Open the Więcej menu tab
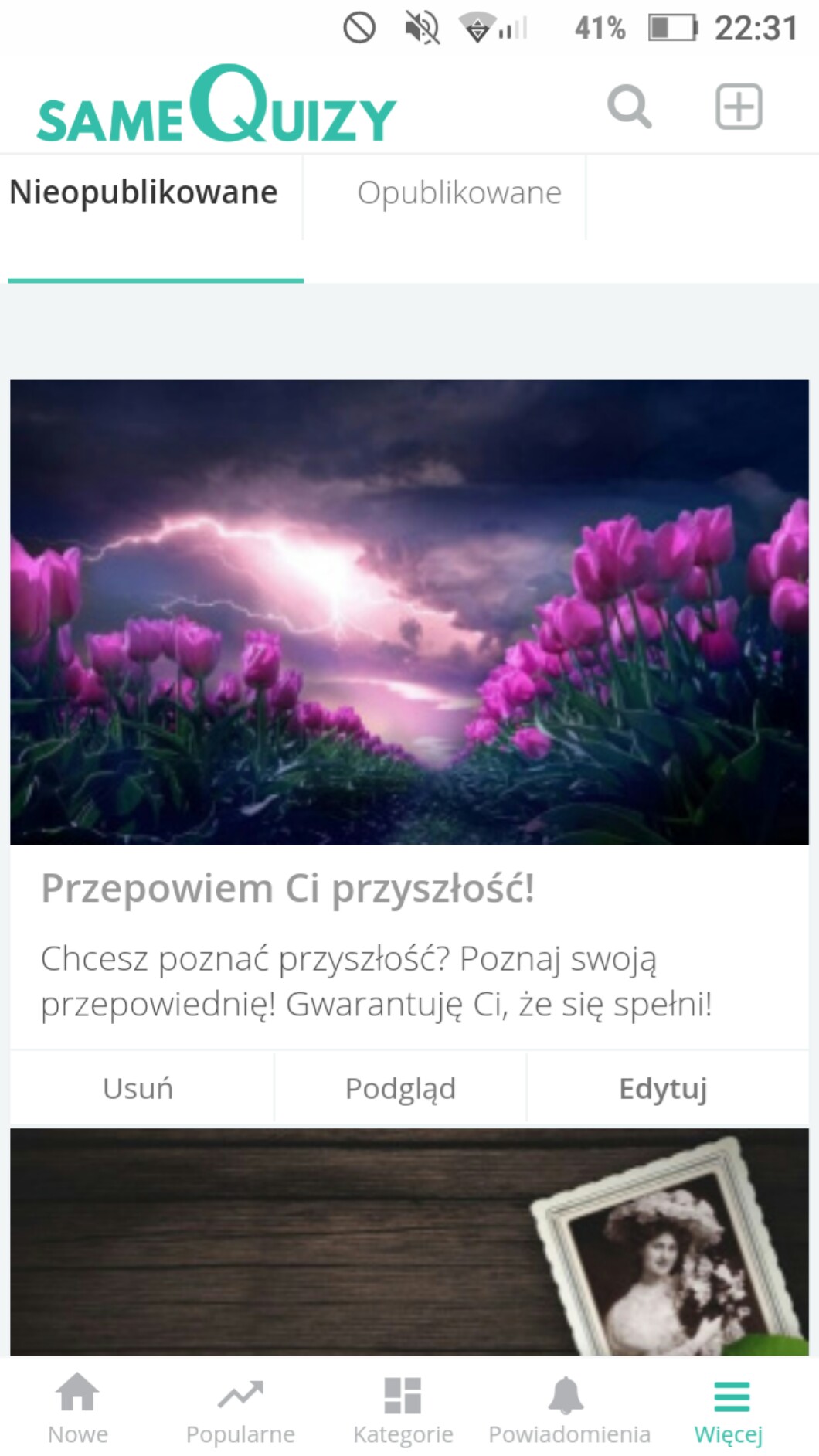 (x=729, y=1408)
